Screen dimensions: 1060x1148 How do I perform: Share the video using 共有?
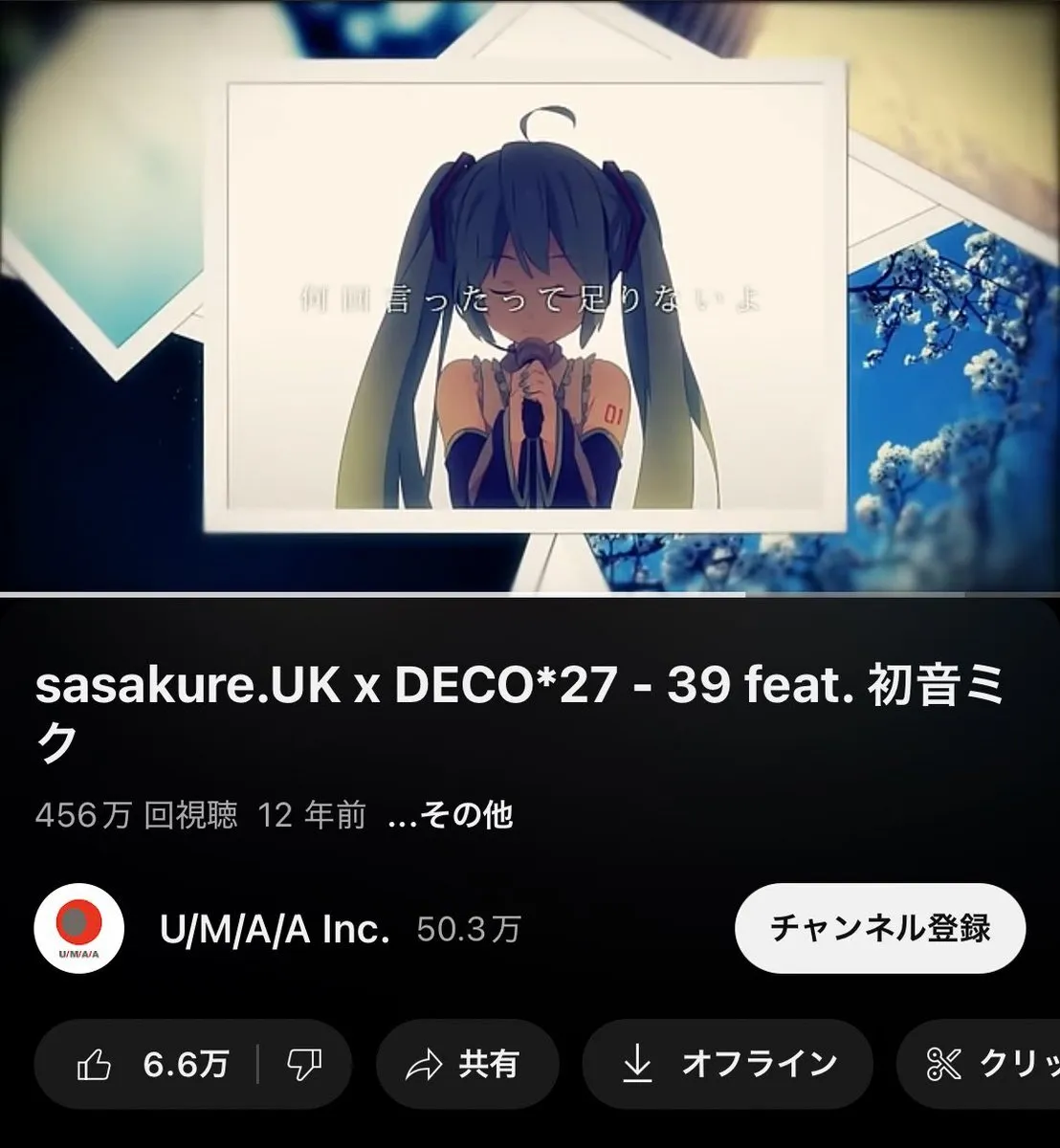[x=465, y=1064]
